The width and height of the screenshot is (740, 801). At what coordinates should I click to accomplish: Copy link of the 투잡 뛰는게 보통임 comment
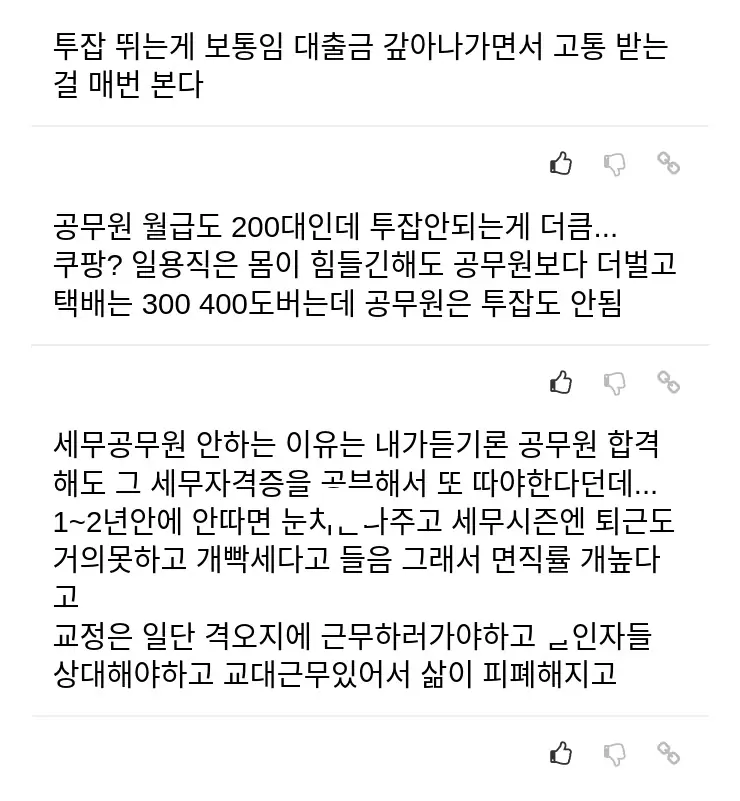(668, 163)
